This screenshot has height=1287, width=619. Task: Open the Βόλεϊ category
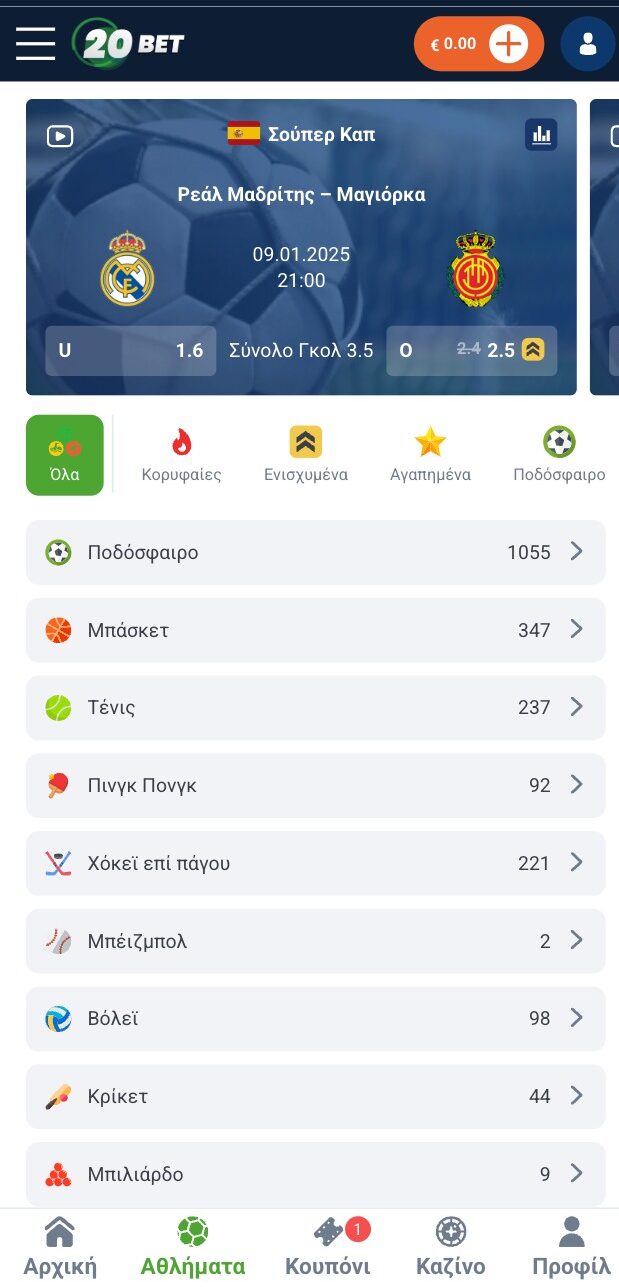[x=315, y=1019]
